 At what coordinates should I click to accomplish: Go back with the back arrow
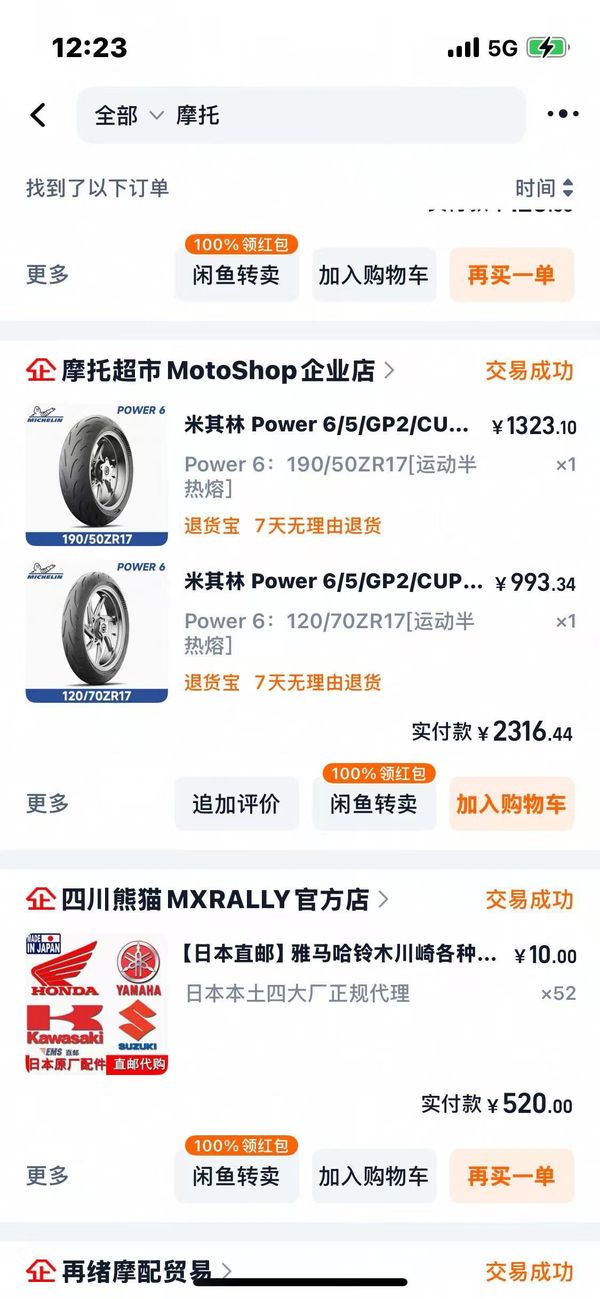pyautogui.click(x=38, y=115)
